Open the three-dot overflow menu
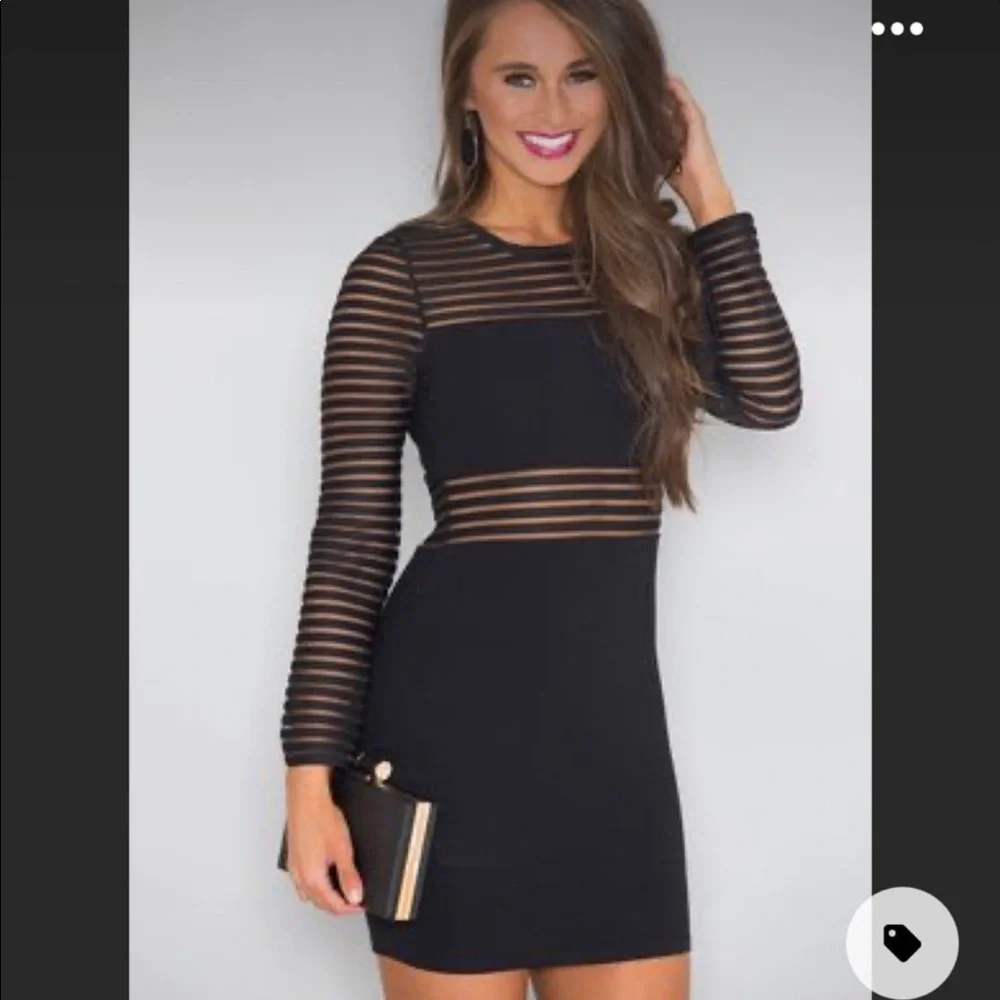1000x1000 pixels. [x=897, y=29]
